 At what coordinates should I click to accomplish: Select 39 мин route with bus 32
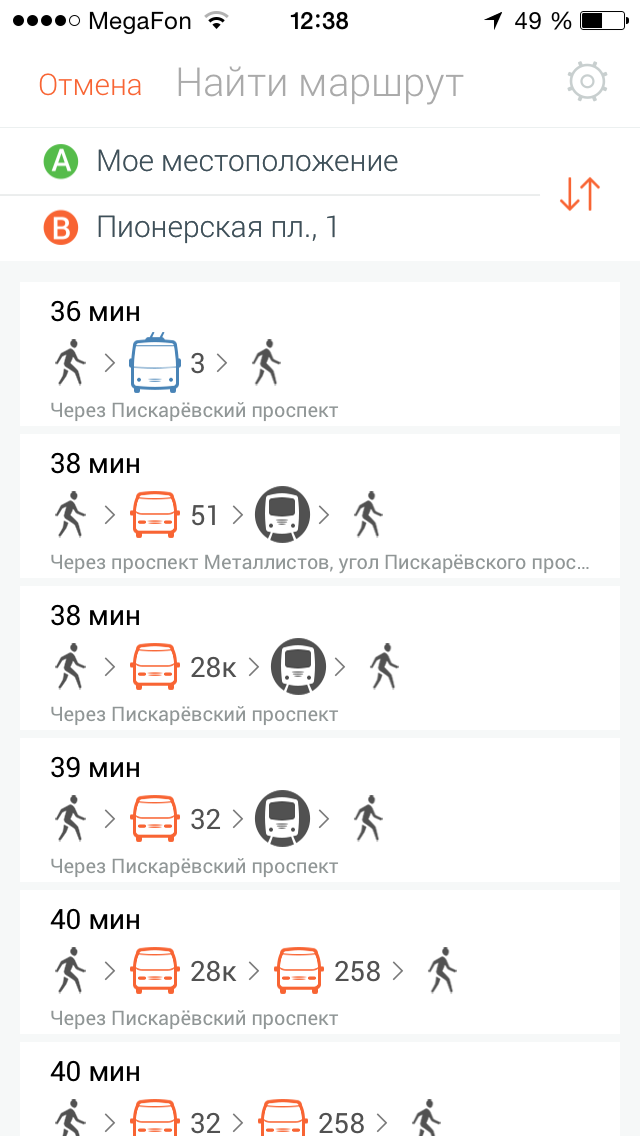tap(320, 810)
